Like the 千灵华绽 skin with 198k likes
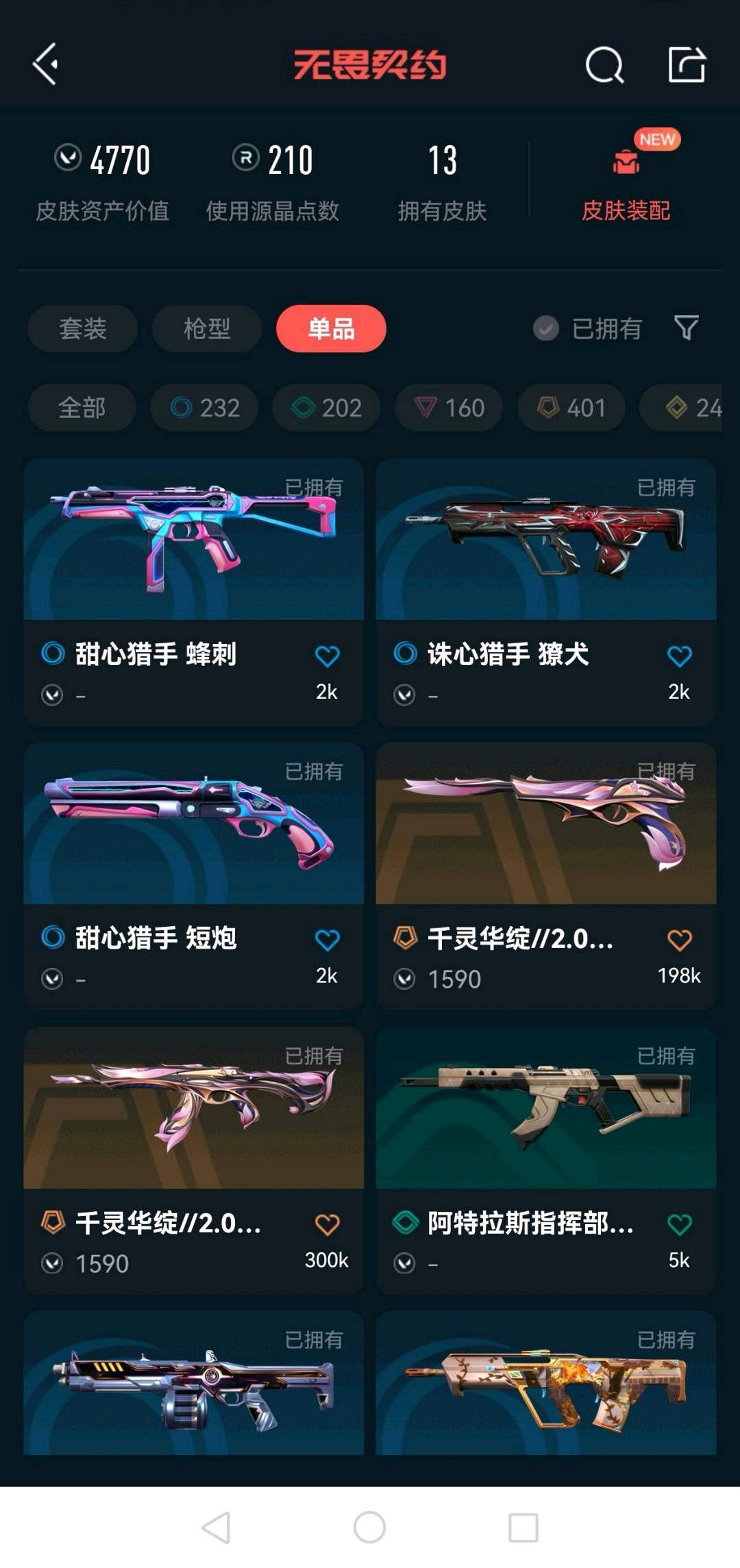This screenshot has width=740, height=1568. pos(679,940)
